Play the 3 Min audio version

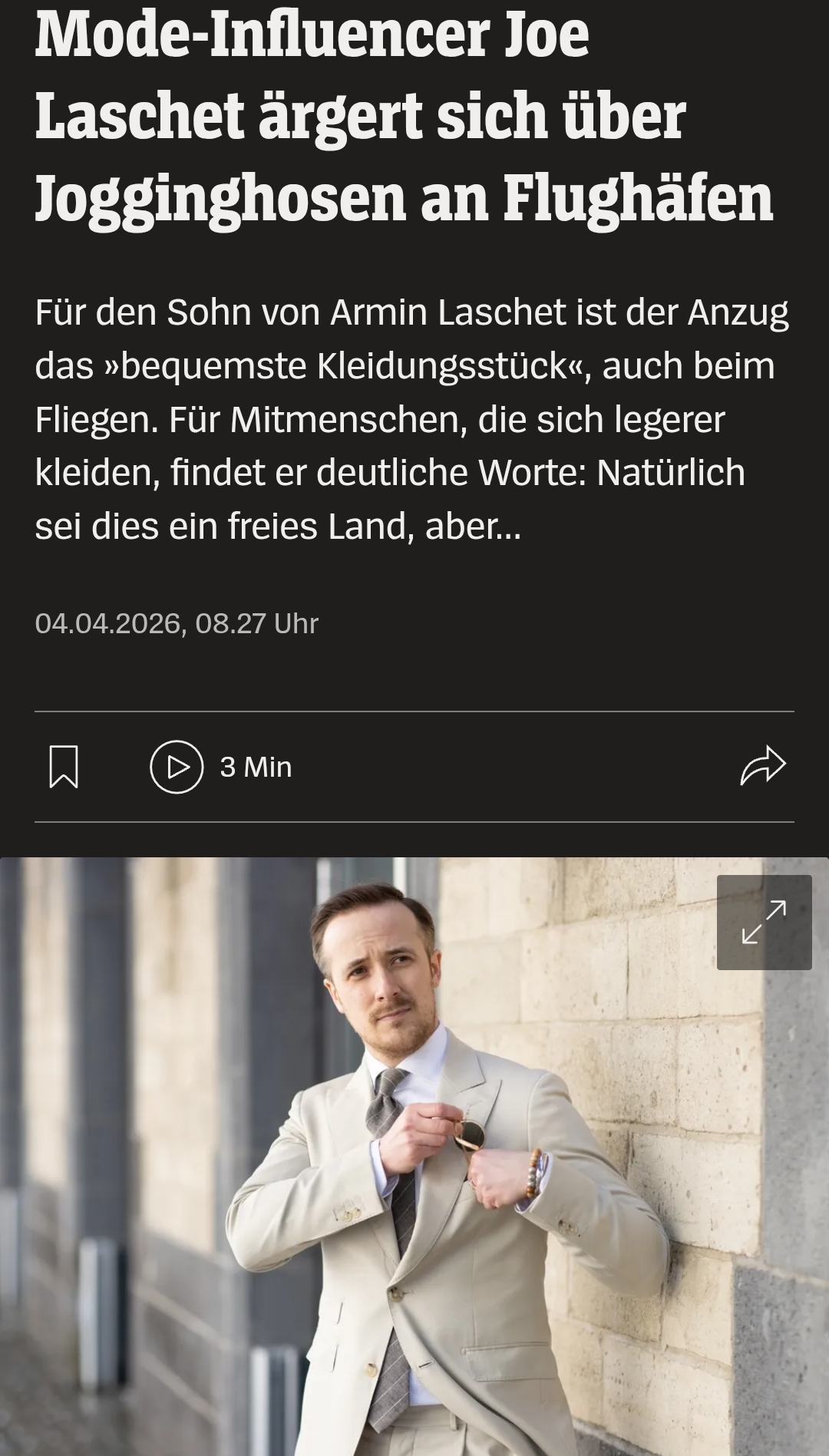coord(177,767)
